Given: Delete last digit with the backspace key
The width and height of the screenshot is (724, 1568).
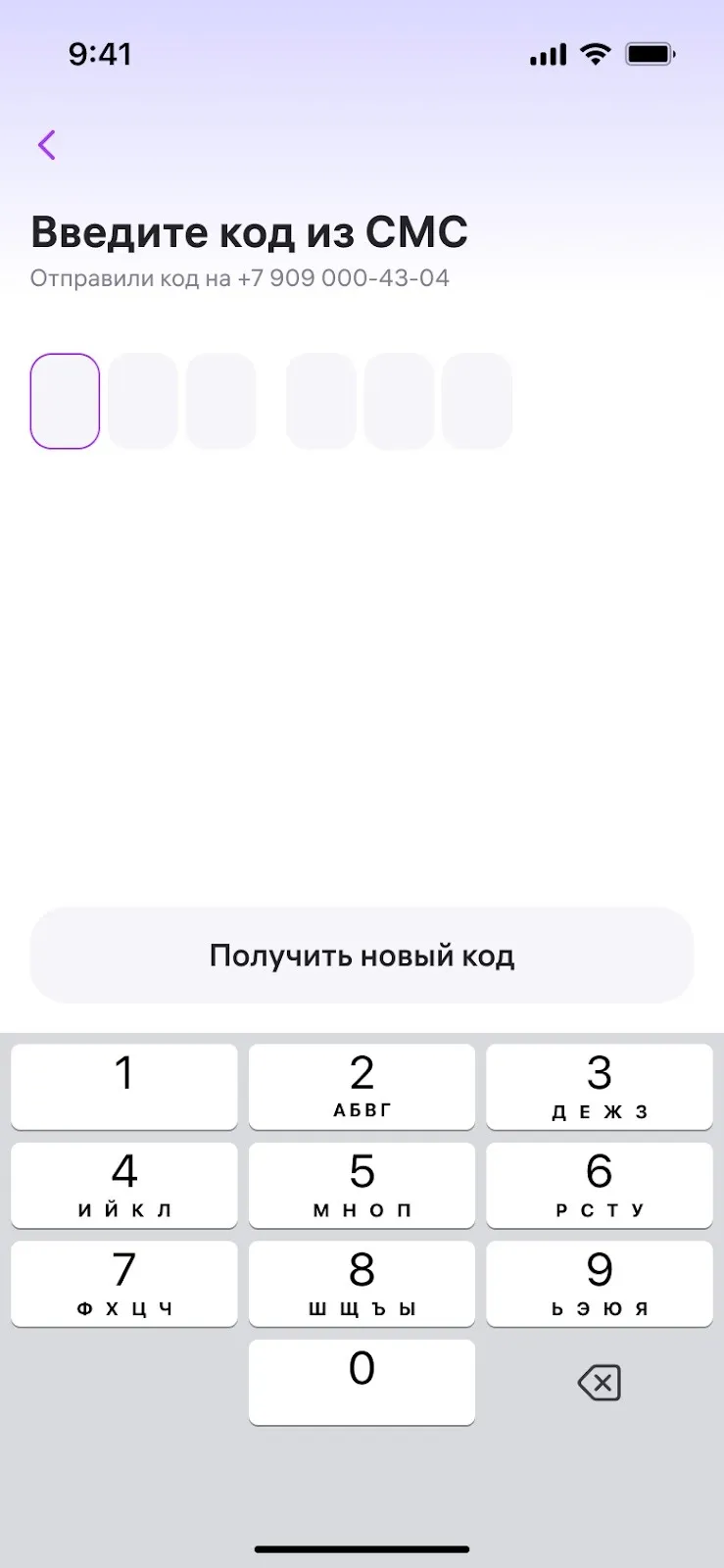Looking at the screenshot, I should [x=599, y=1384].
